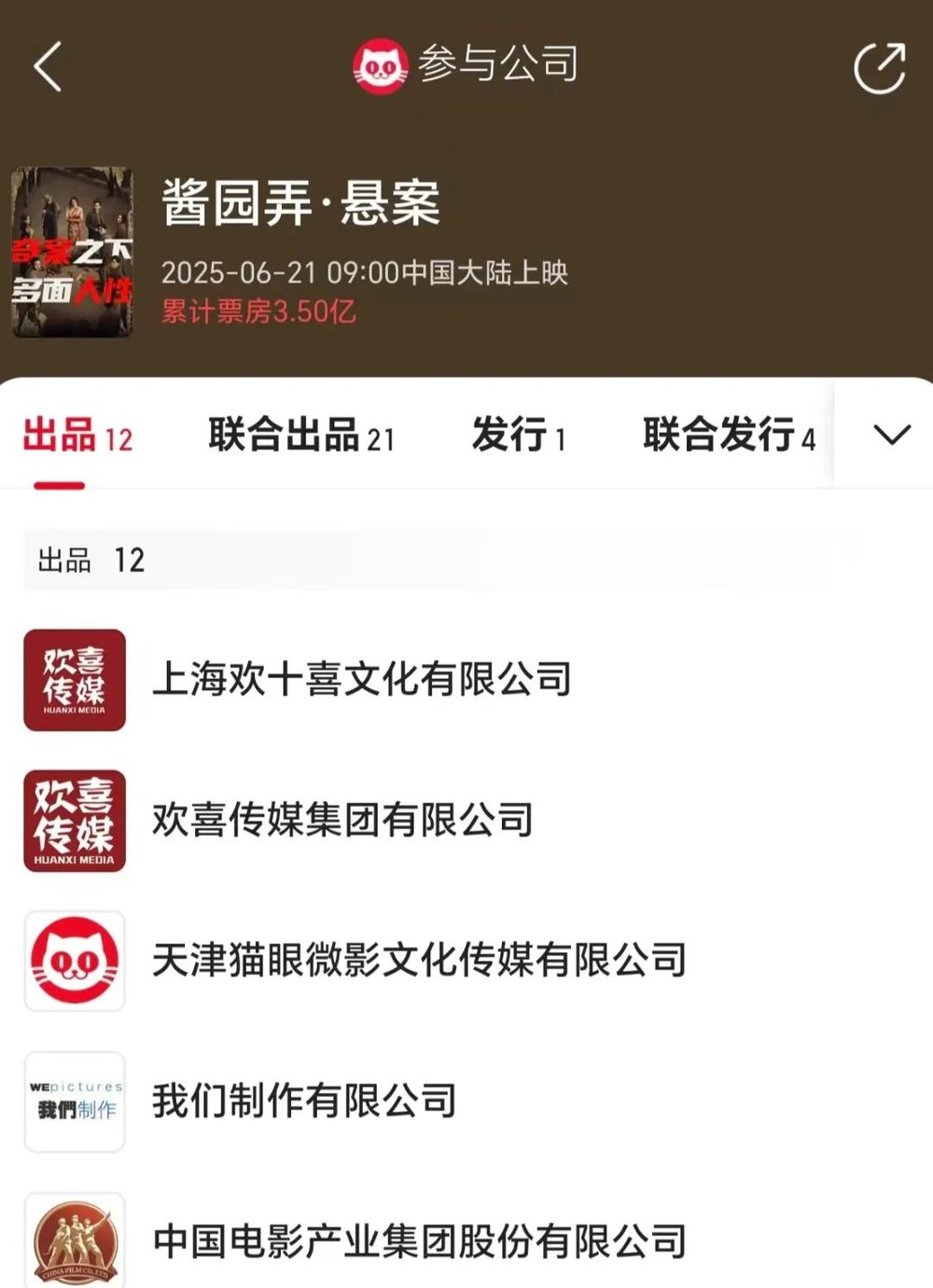Switch to the 发行 1 tab
The height and width of the screenshot is (1288, 933).
click(519, 436)
